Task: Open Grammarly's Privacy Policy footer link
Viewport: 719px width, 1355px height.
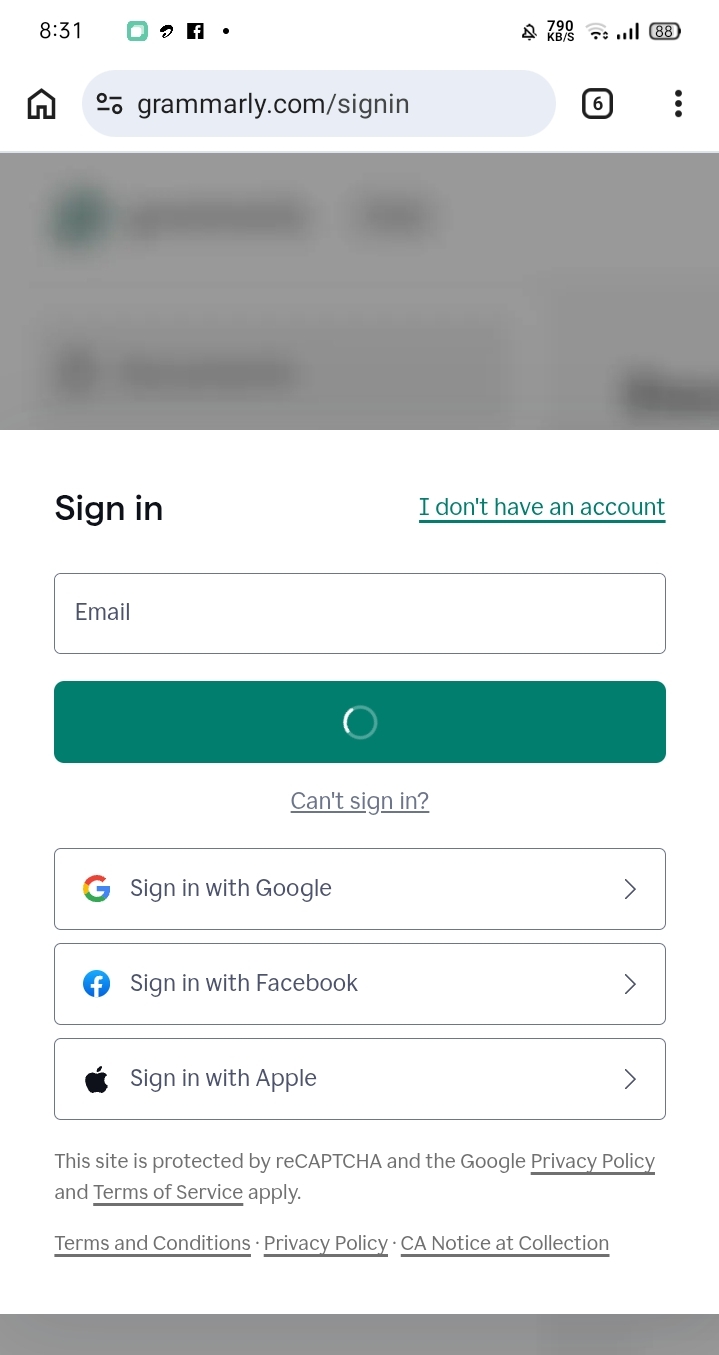Action: tap(325, 1243)
